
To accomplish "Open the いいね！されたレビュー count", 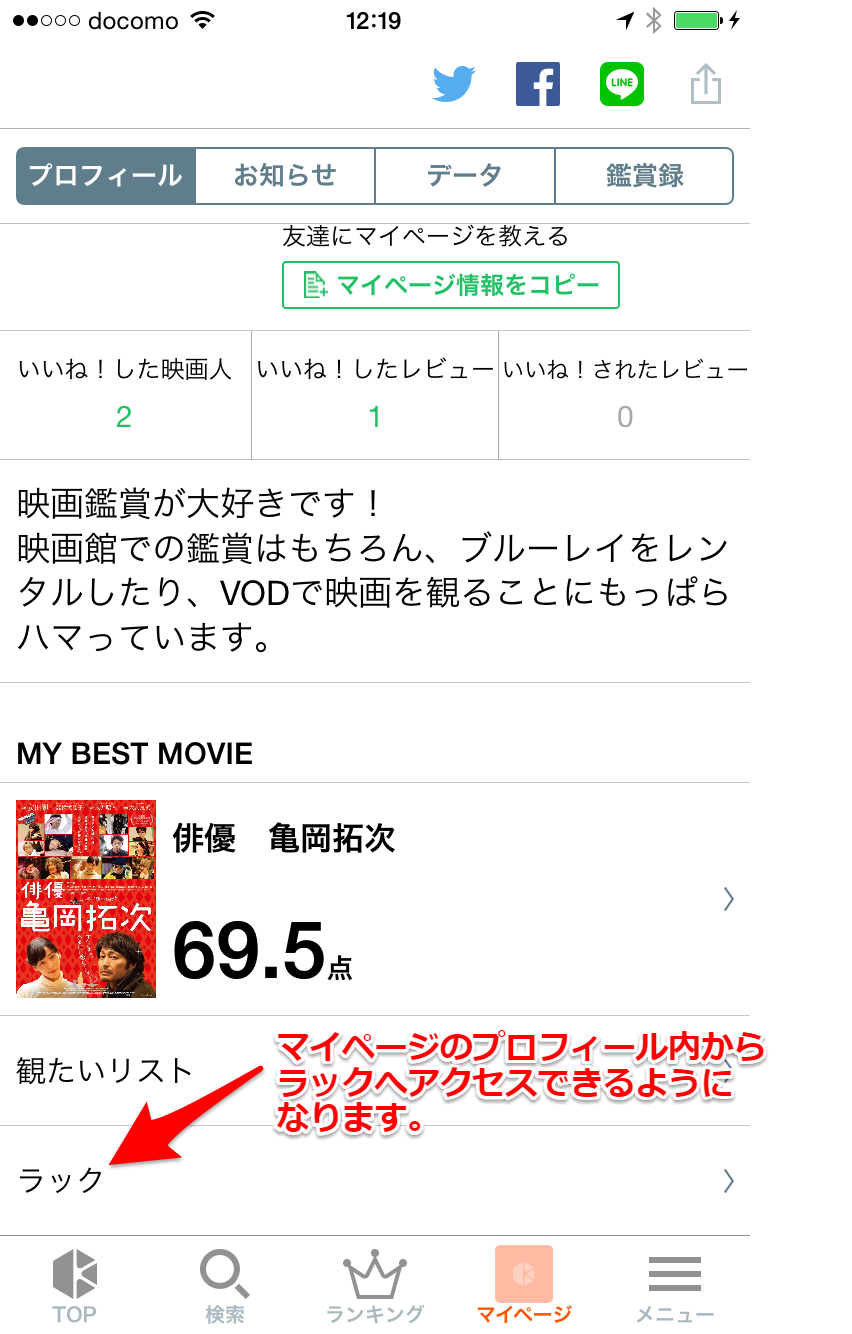I will pyautogui.click(x=625, y=396).
